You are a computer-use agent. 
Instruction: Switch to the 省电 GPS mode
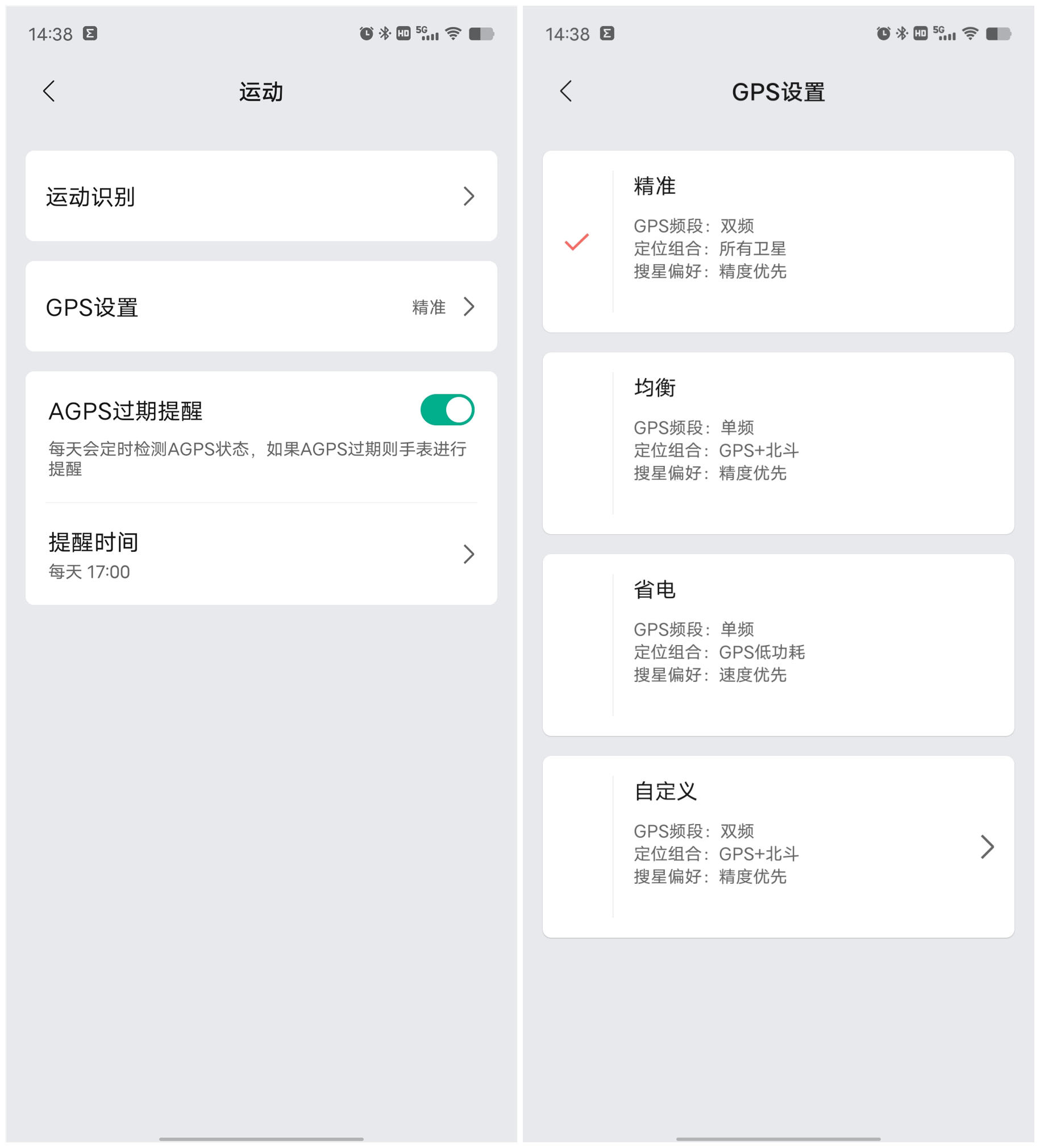[777, 644]
